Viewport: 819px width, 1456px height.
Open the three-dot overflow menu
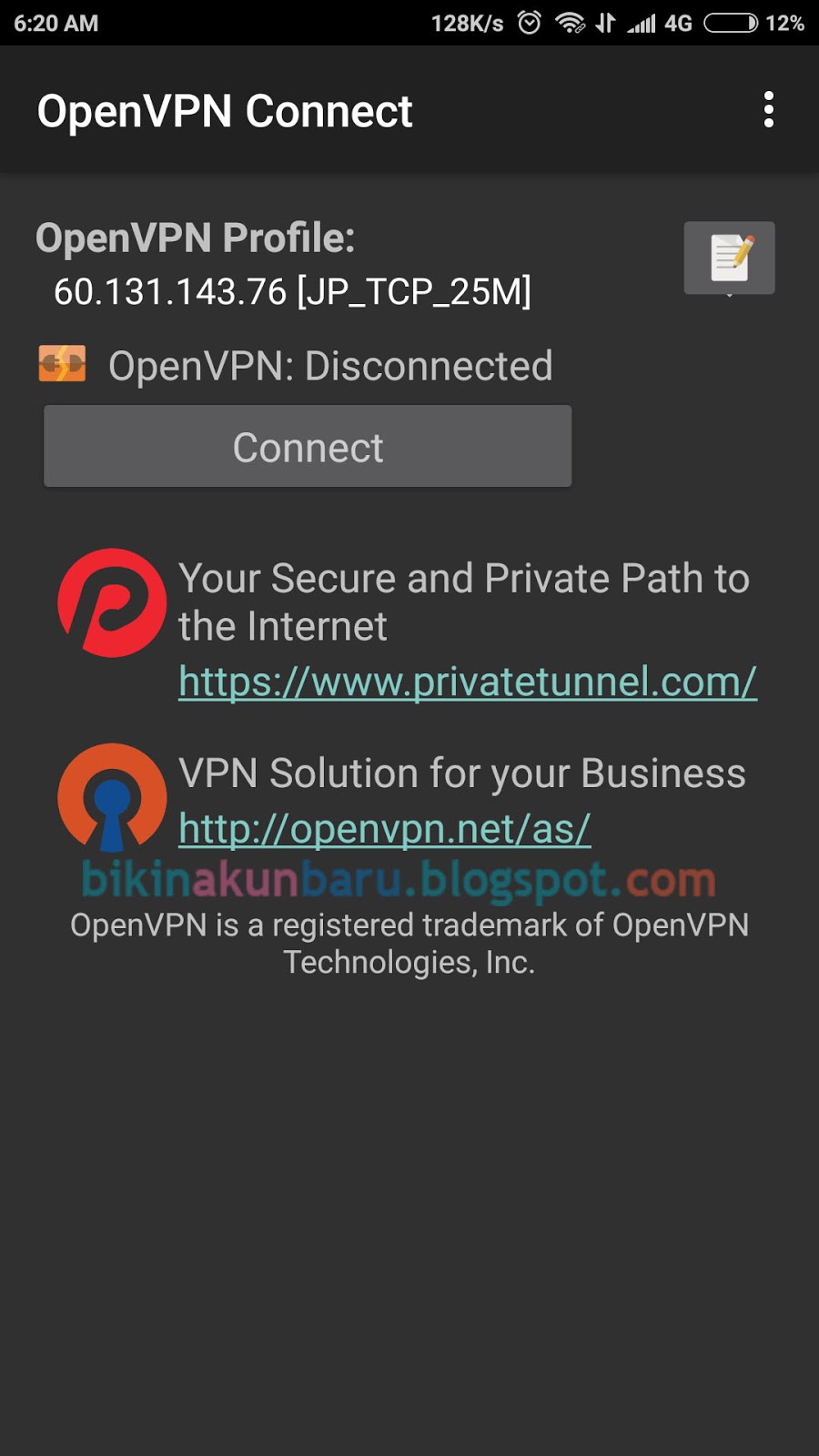click(769, 110)
